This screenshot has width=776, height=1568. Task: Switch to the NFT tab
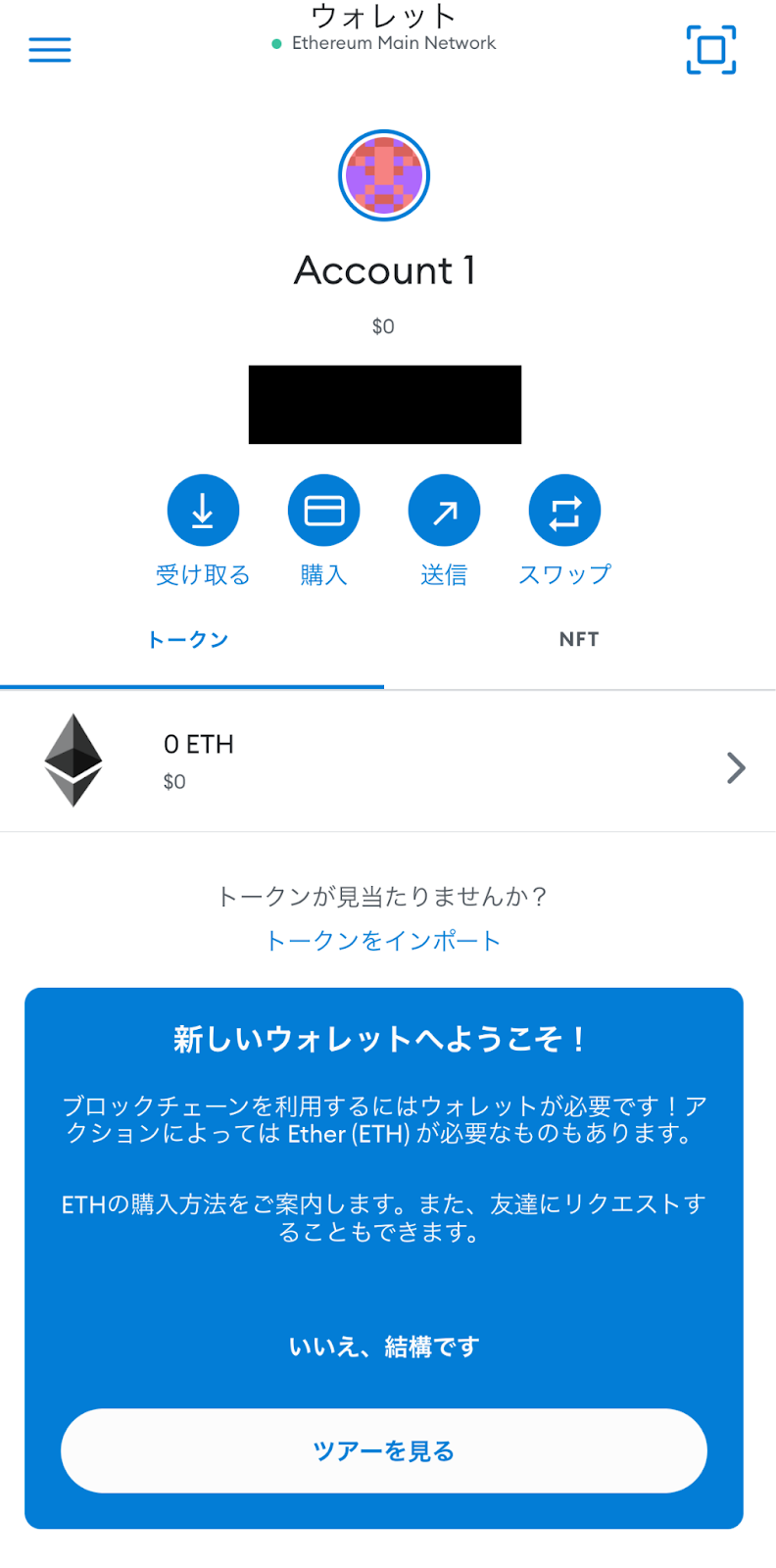(x=579, y=640)
